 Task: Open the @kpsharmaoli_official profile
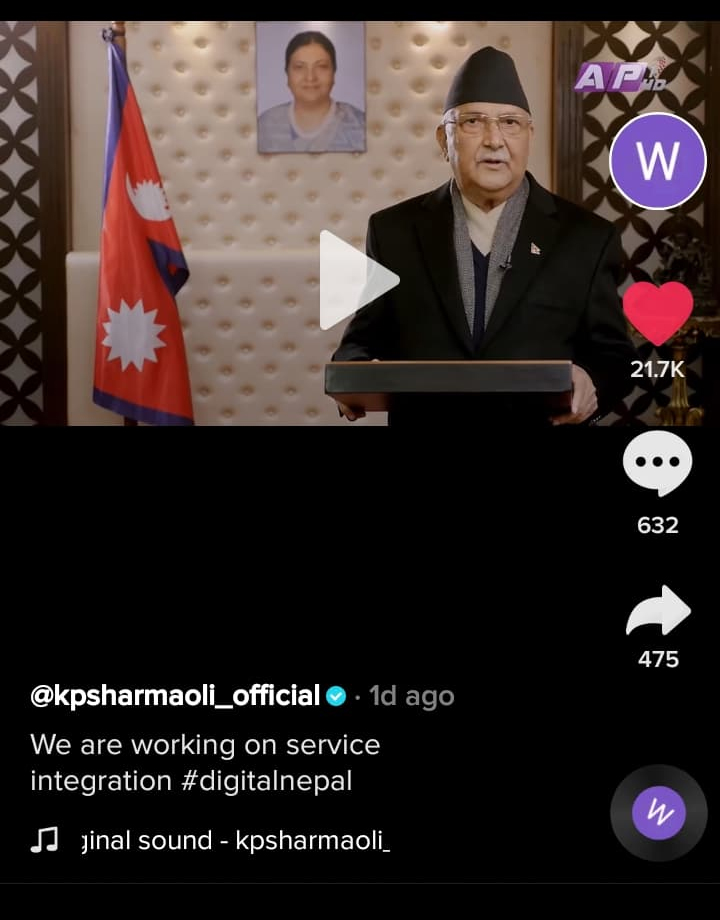(175, 696)
